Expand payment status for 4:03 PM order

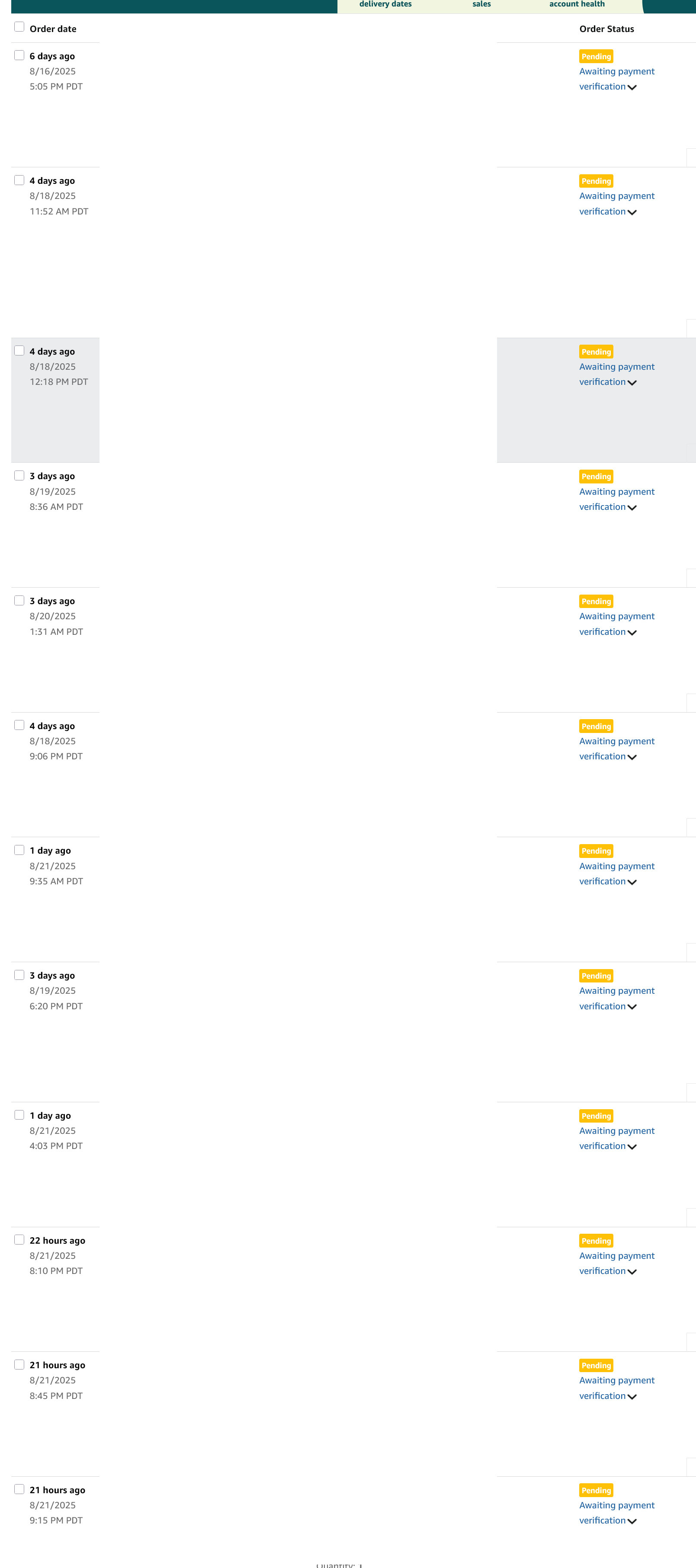616,1138
